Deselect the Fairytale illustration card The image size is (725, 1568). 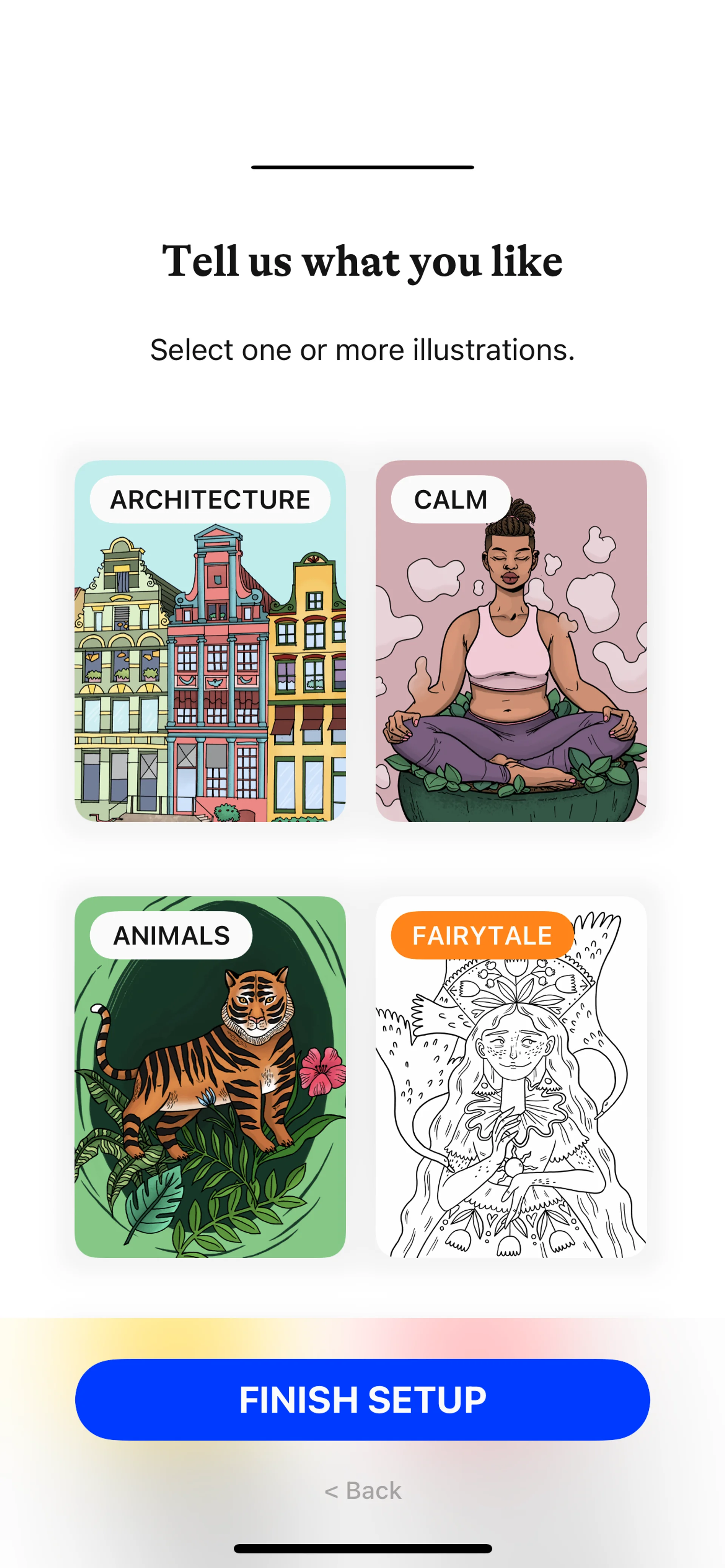pyautogui.click(x=511, y=1076)
